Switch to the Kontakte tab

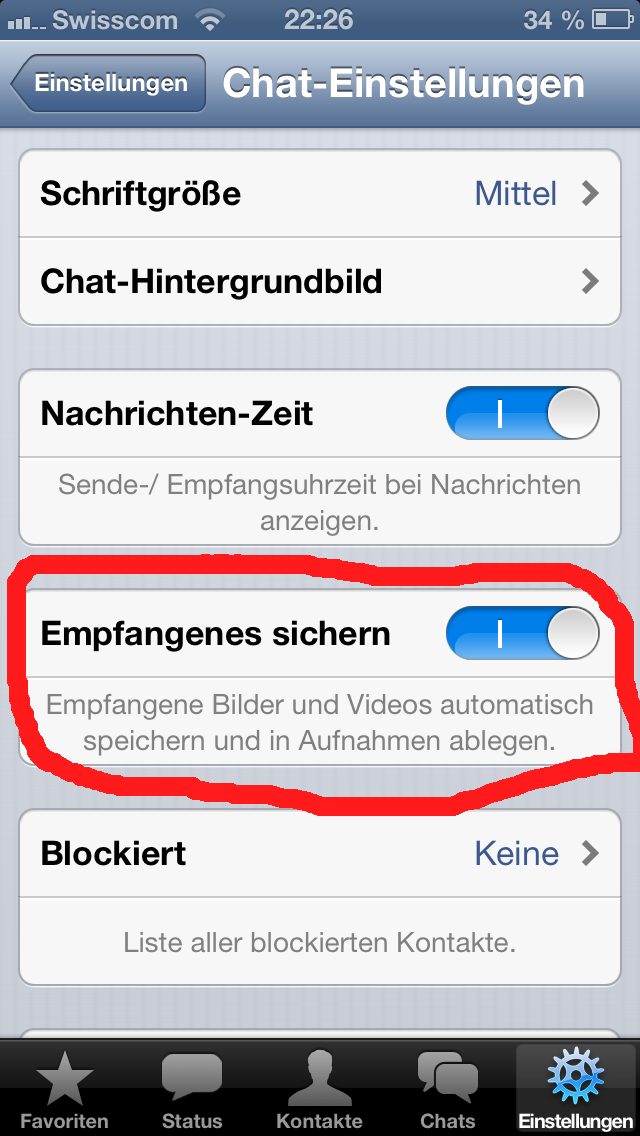(319, 1089)
